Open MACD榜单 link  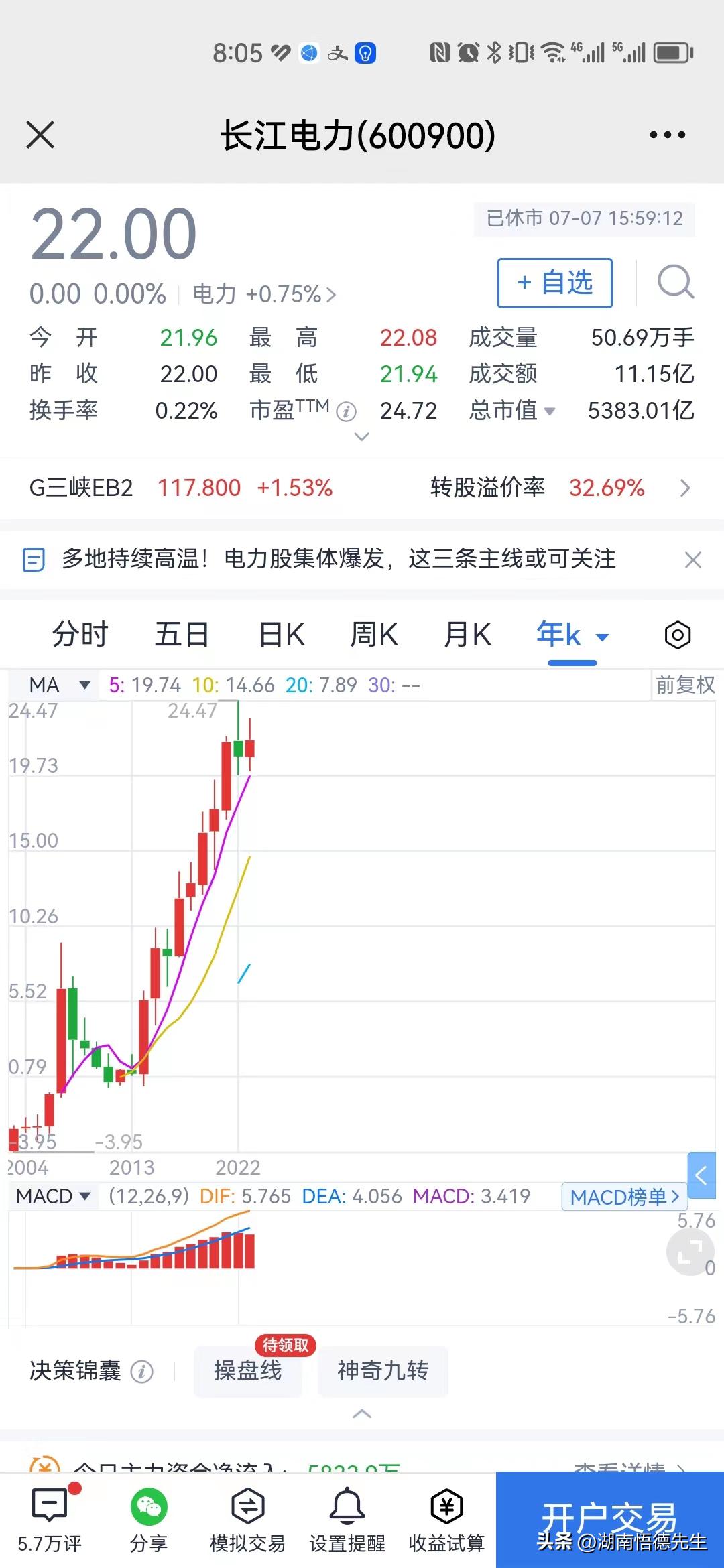[x=624, y=1197]
